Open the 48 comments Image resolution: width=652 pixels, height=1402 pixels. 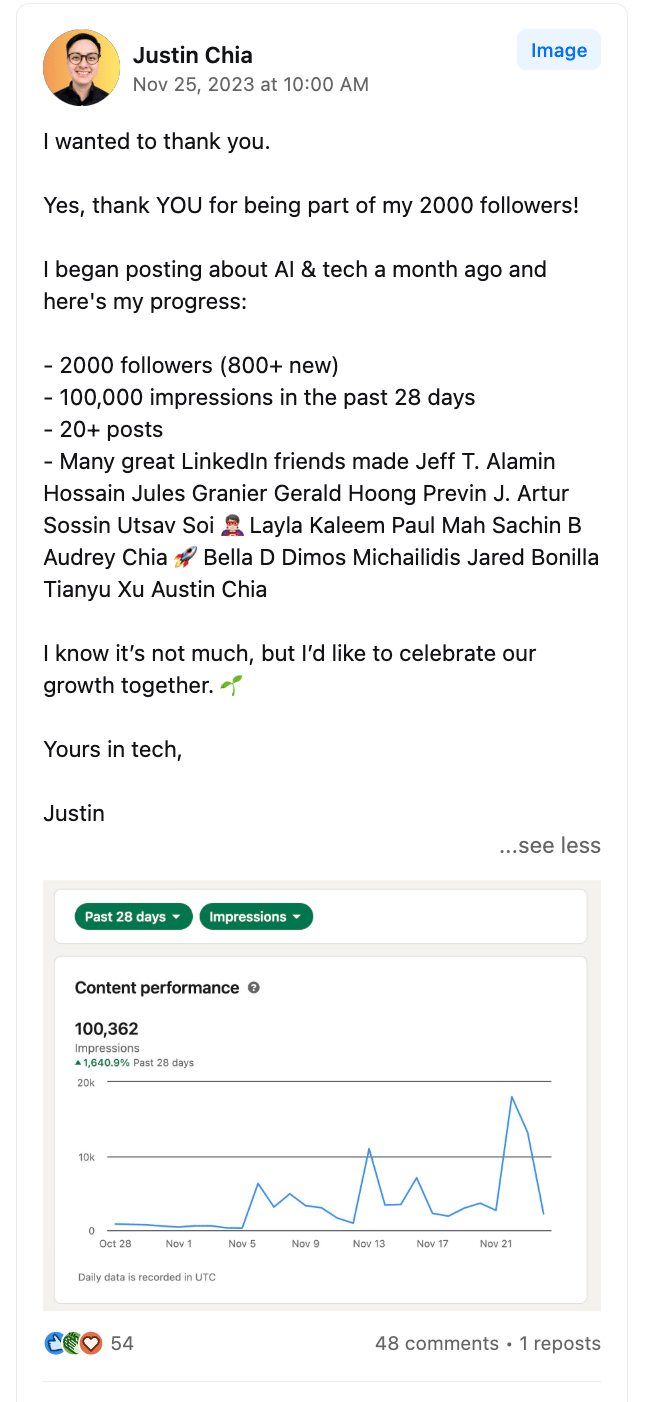[x=437, y=1343]
